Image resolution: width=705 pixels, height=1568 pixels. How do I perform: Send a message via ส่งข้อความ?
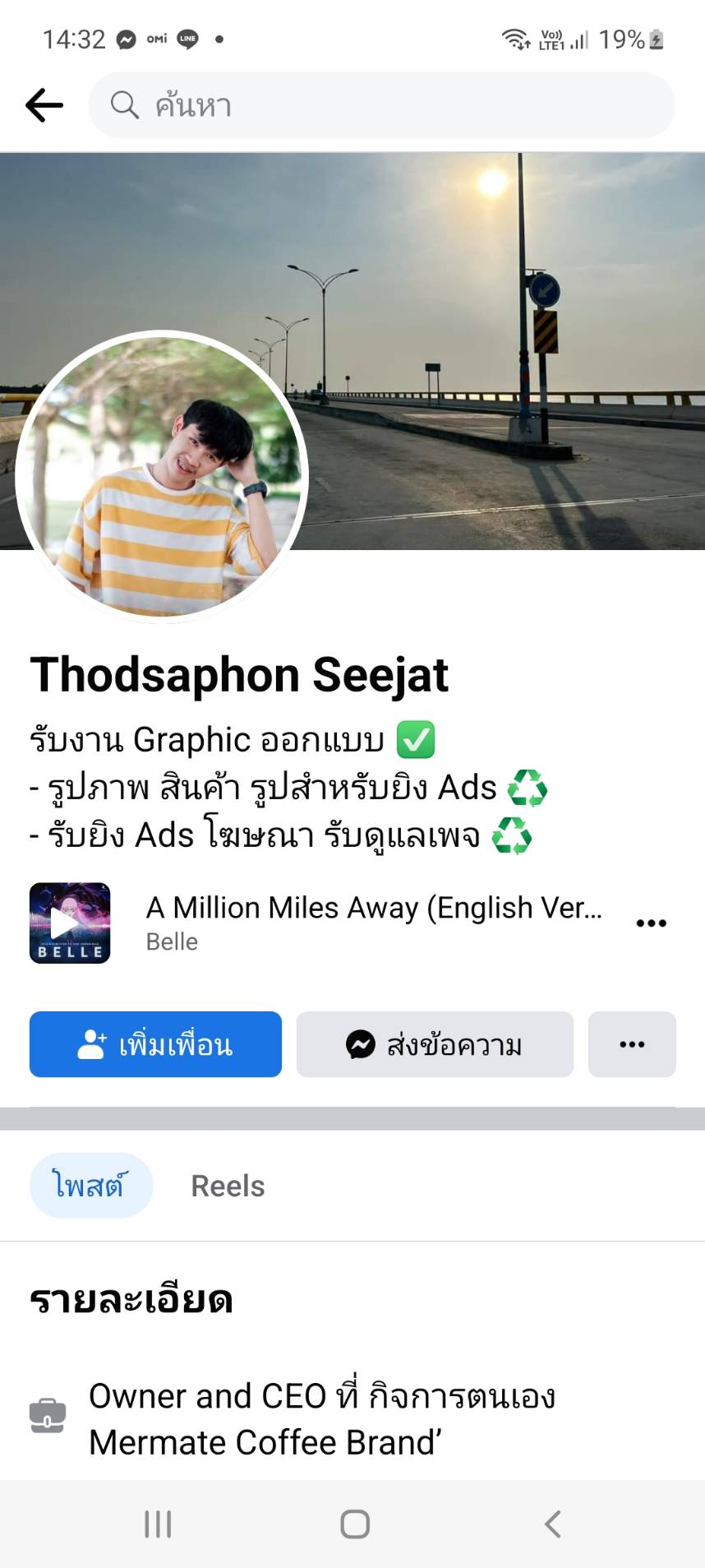(x=435, y=1044)
